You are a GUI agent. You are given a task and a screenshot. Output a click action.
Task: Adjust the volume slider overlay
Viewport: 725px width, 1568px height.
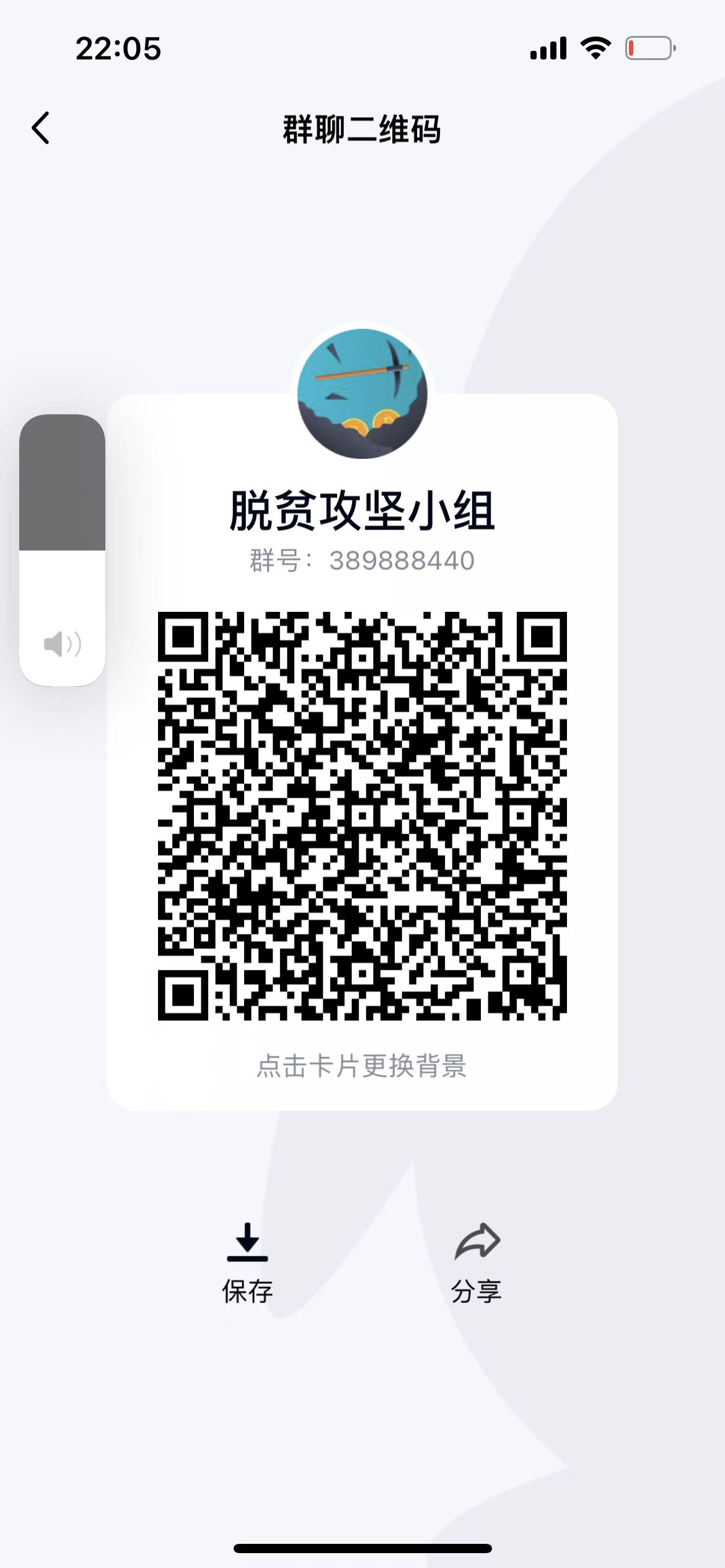coord(62,550)
